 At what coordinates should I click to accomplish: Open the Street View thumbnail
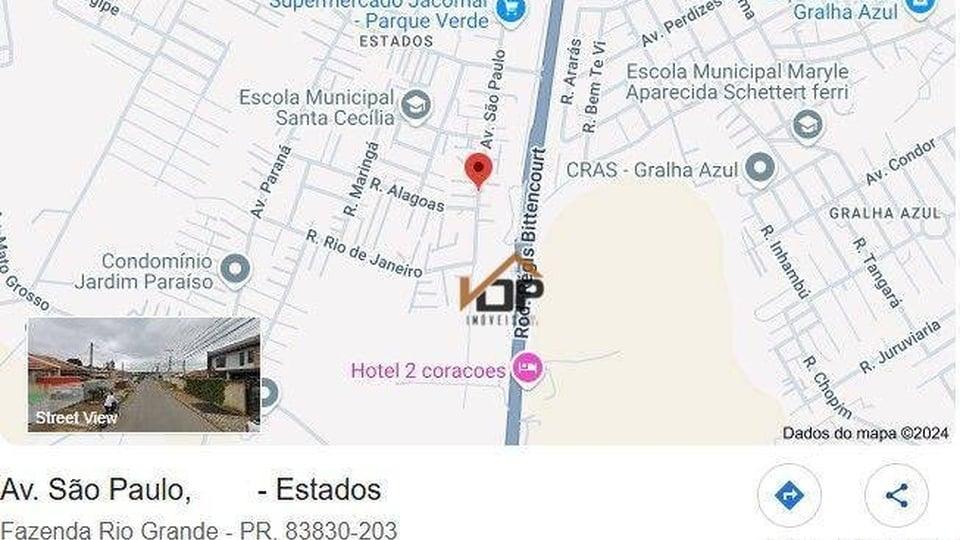pyautogui.click(x=143, y=375)
